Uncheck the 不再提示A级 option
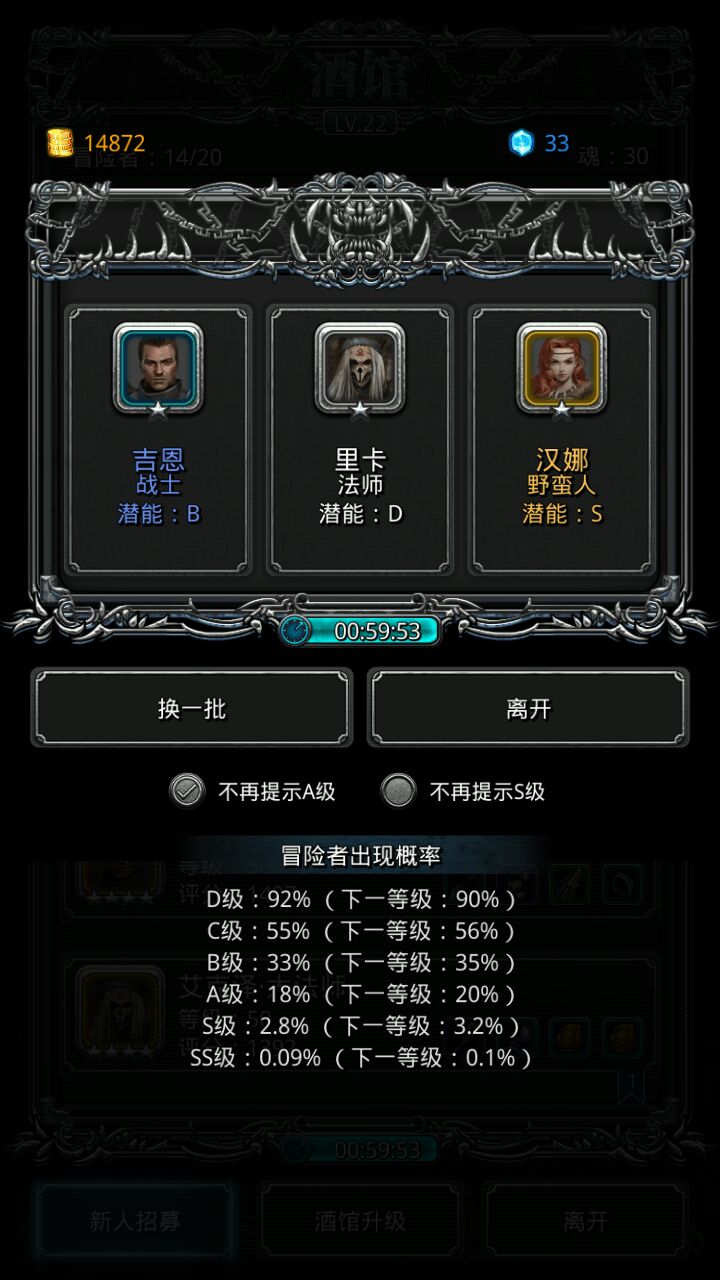The height and width of the screenshot is (1280, 720). coord(187,791)
